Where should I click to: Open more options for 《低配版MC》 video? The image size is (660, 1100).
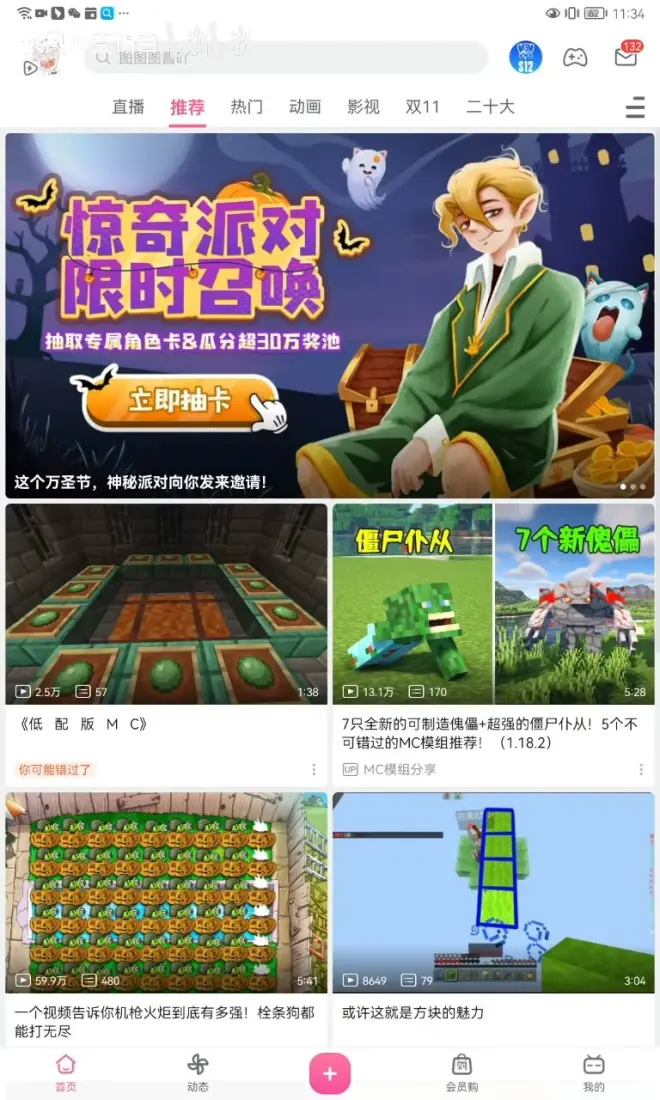point(313,770)
